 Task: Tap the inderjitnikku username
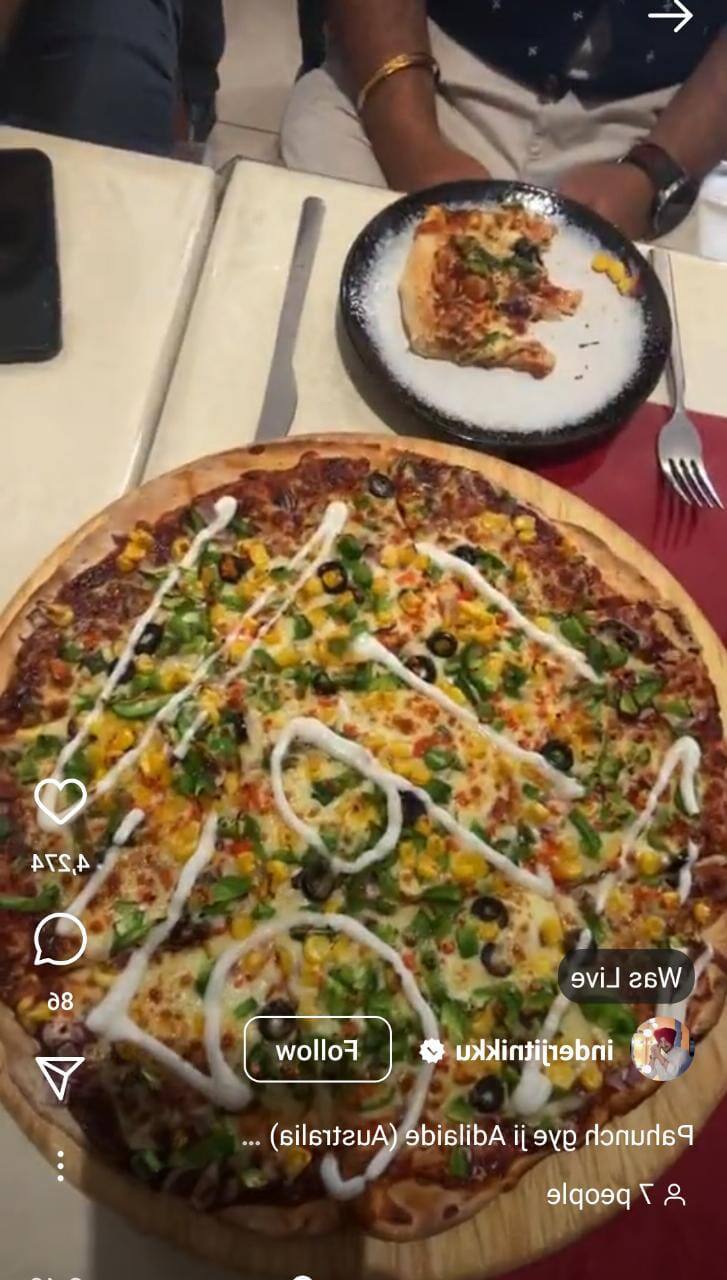pos(535,1050)
